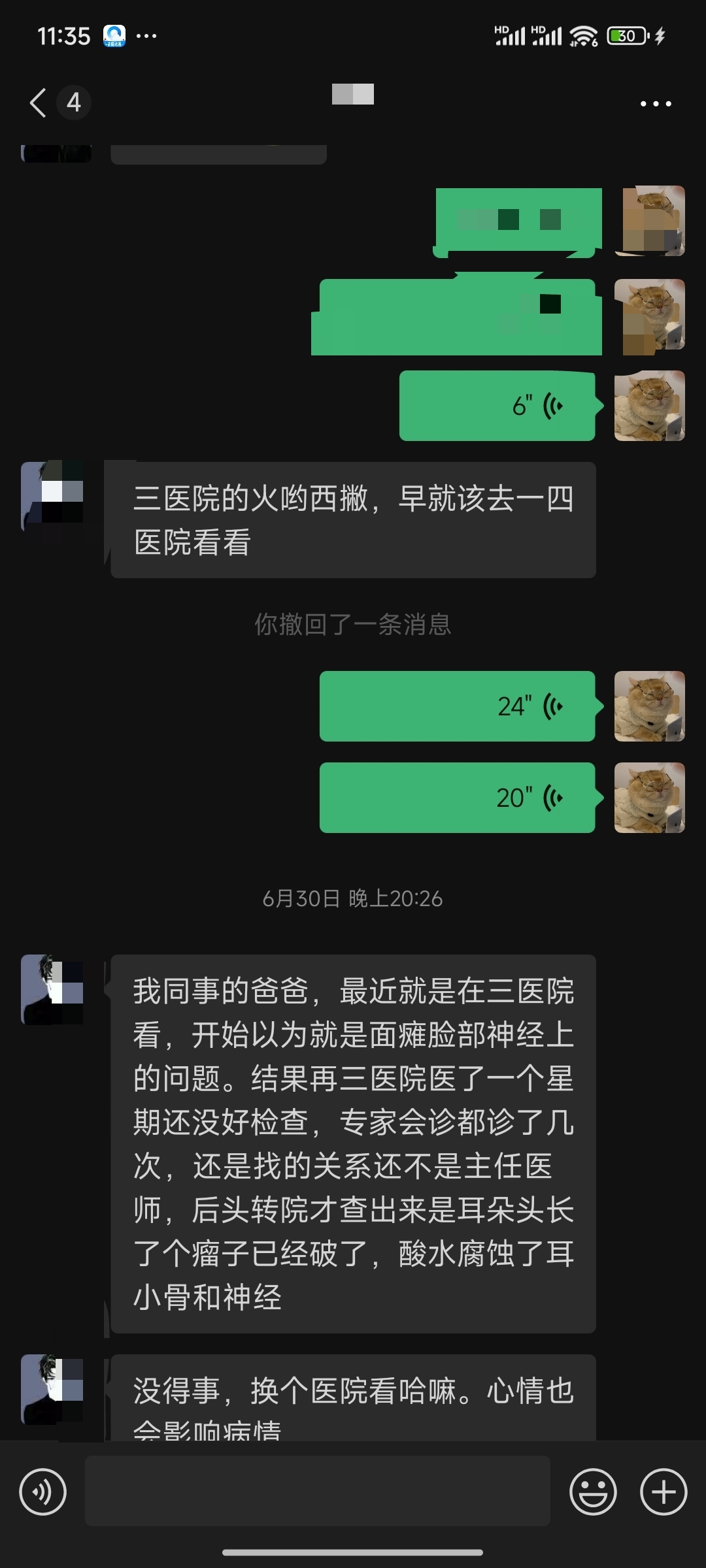706x1568 pixels.
Task: Open my cat avatar beside 24-second voice message
Action: pyautogui.click(x=649, y=706)
